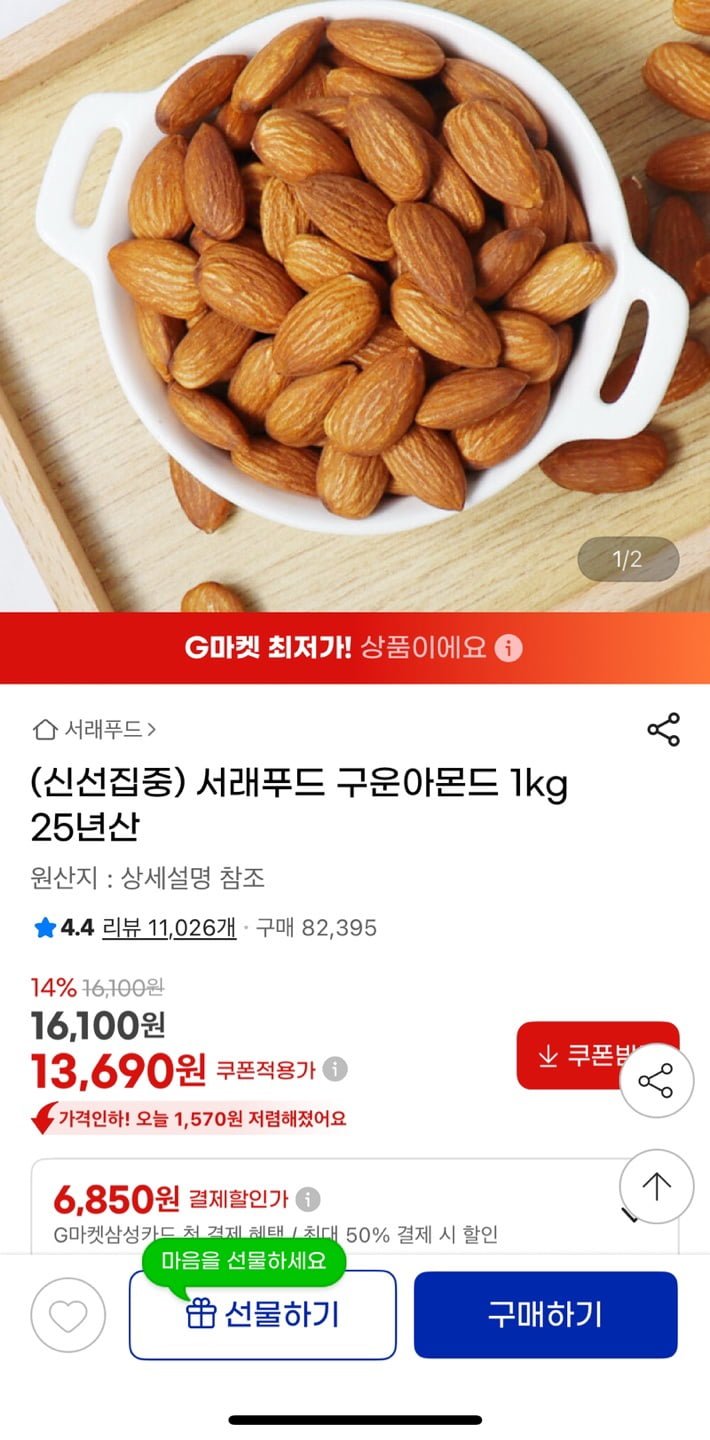Open the floating share button
This screenshot has width=710, height=1440.
[x=656, y=1081]
